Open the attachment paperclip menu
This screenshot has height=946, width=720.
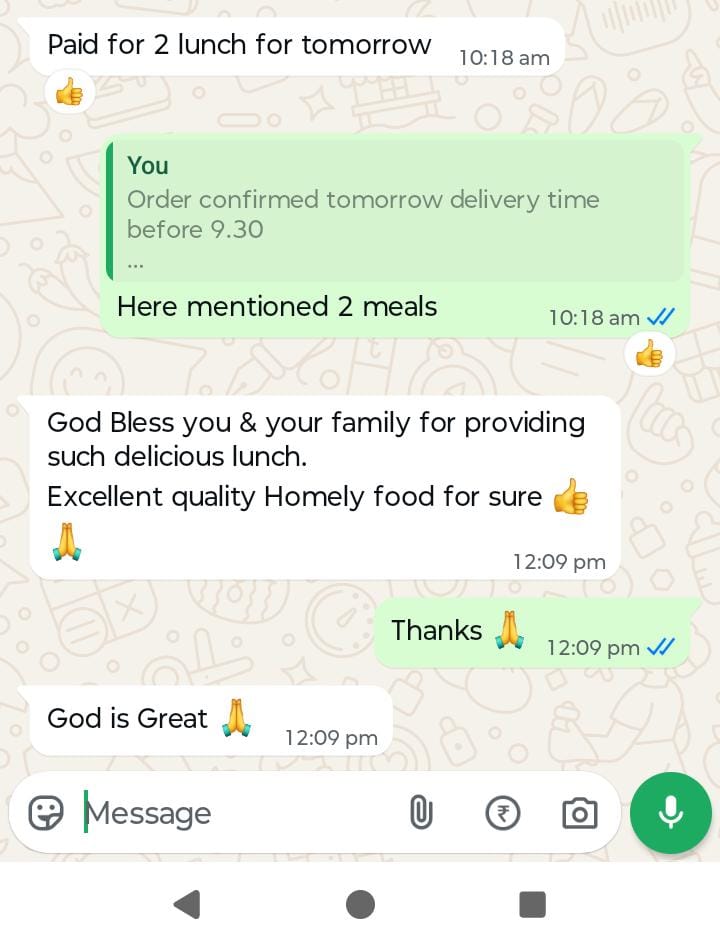pyautogui.click(x=421, y=813)
